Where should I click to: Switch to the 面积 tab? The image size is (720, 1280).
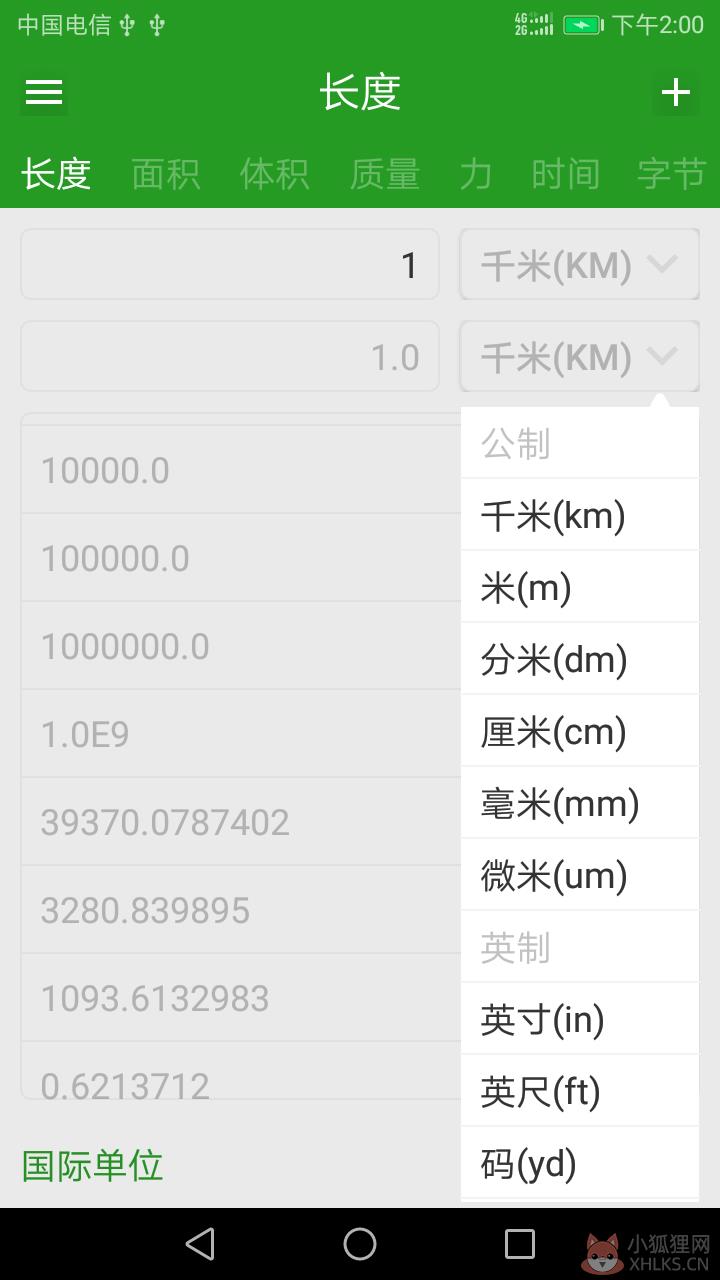pos(166,174)
